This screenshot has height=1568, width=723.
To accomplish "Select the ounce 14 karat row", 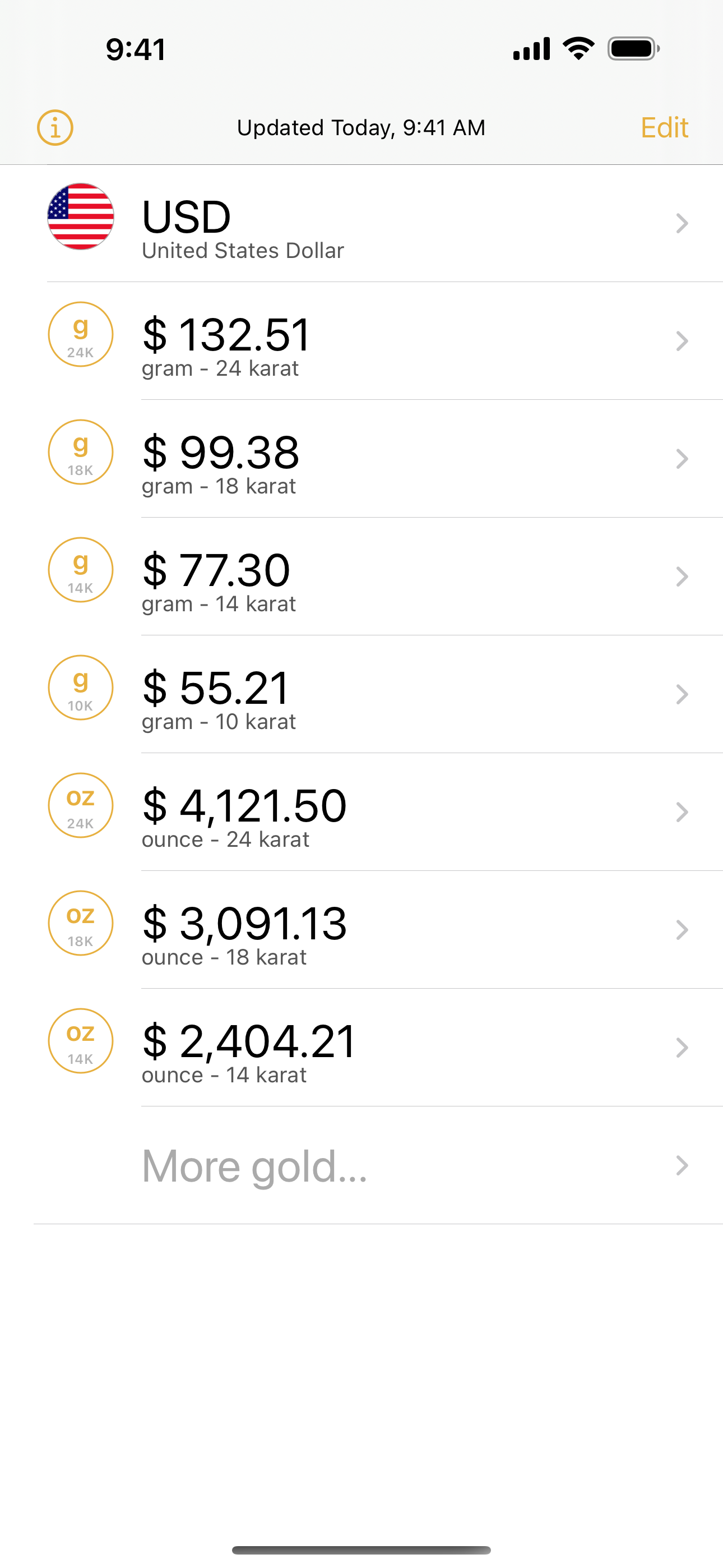I will click(365, 1048).
